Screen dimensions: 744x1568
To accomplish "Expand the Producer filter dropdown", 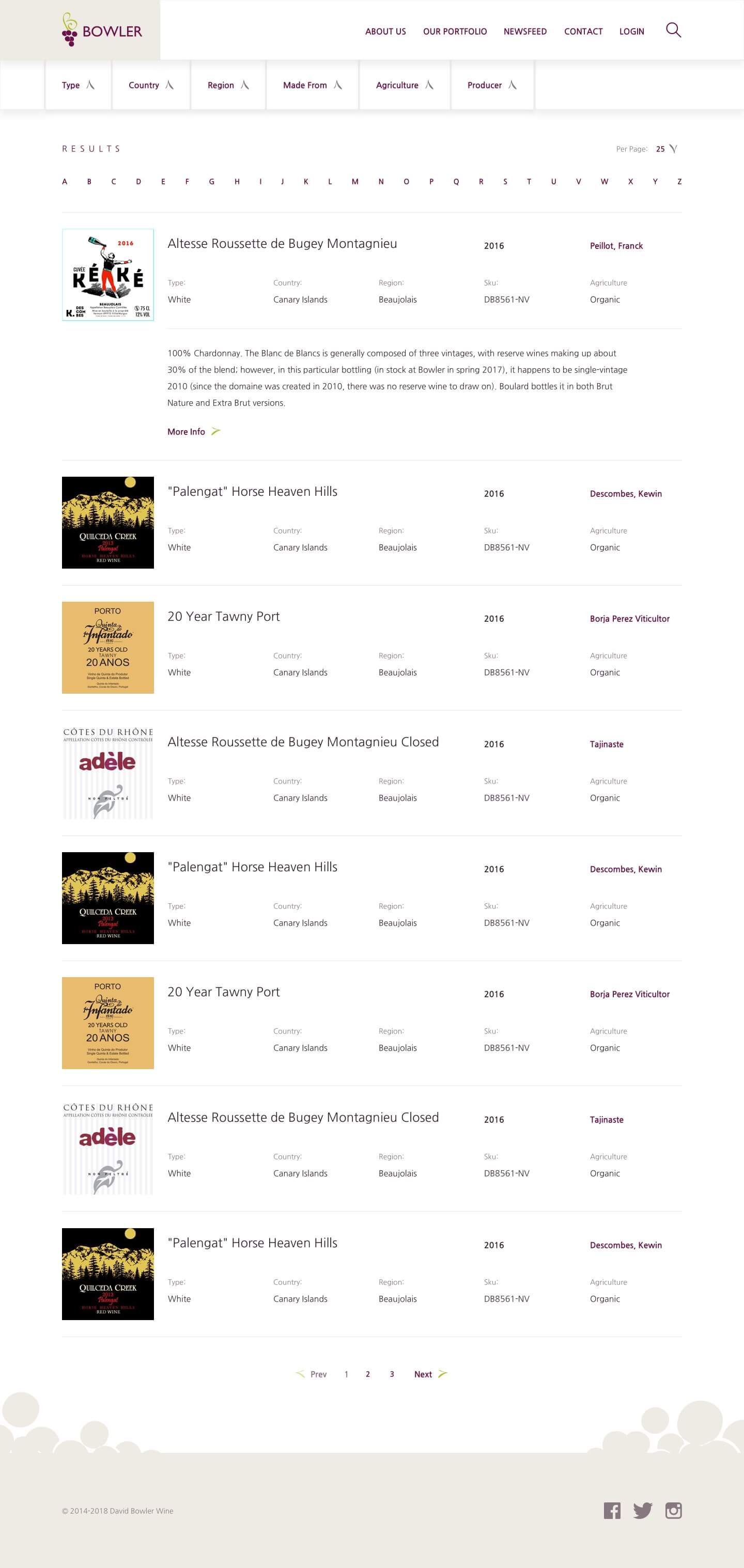I will click(x=492, y=85).
